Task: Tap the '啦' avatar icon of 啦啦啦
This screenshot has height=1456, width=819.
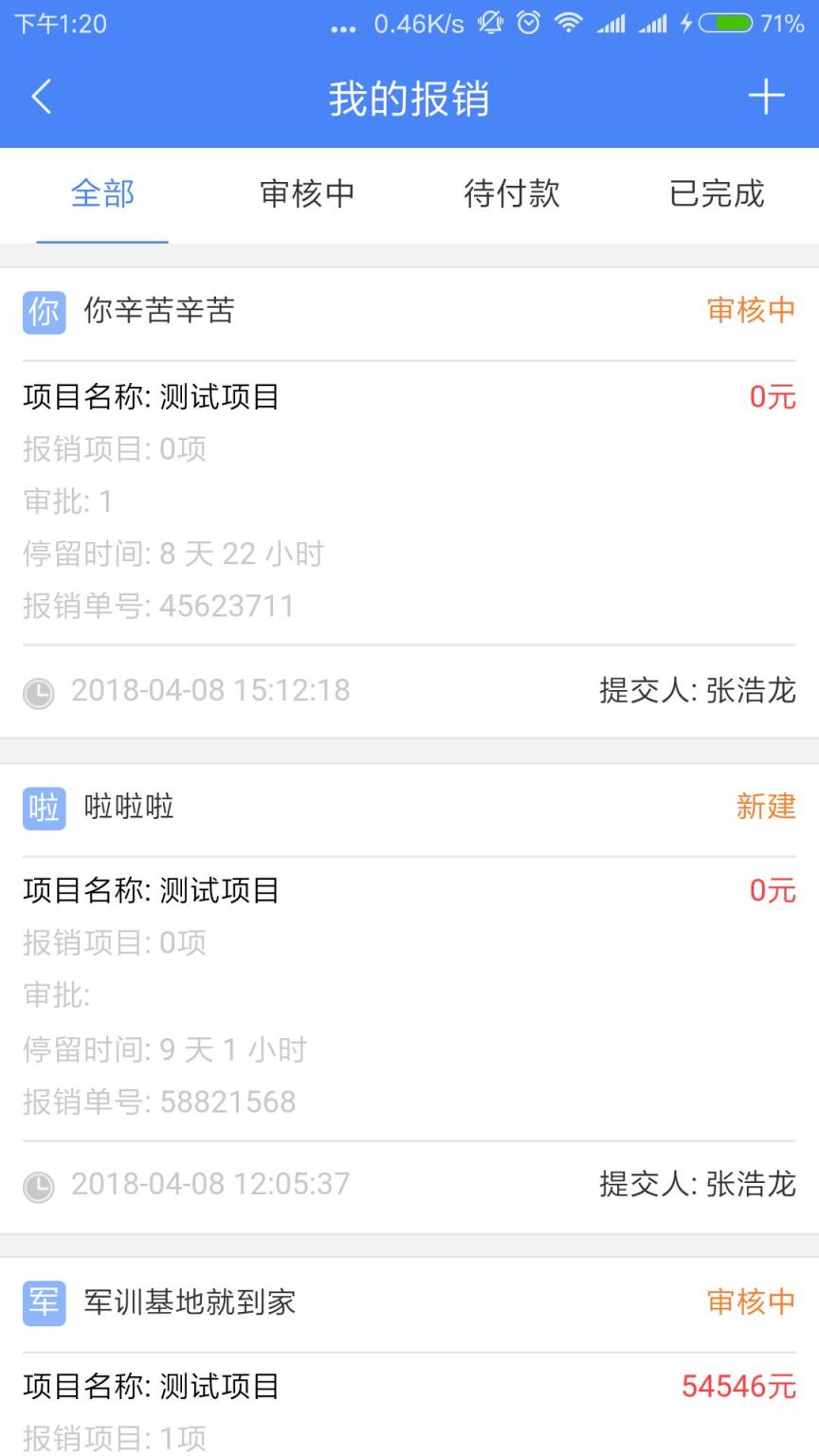Action: click(44, 807)
